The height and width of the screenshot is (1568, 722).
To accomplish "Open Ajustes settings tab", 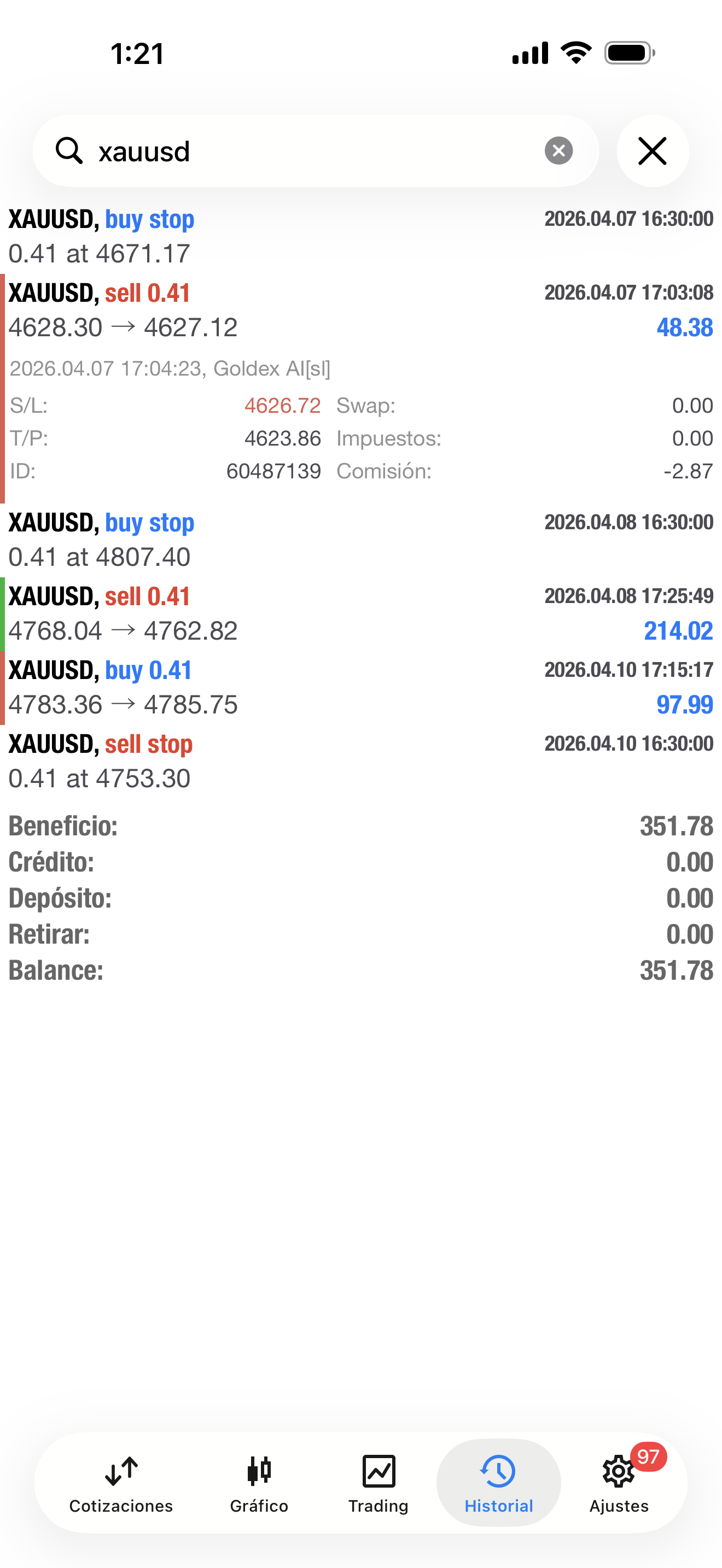I will pos(619,1483).
